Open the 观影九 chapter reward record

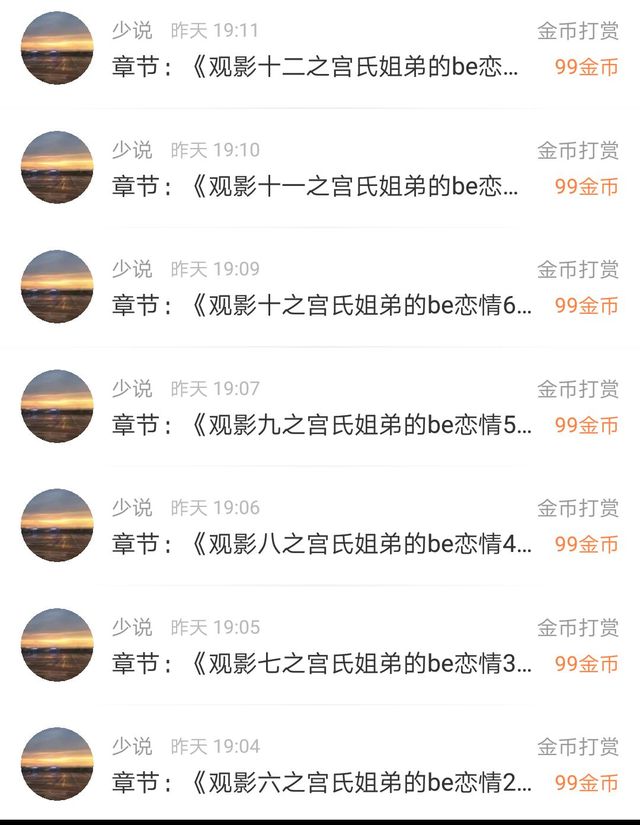320,425
